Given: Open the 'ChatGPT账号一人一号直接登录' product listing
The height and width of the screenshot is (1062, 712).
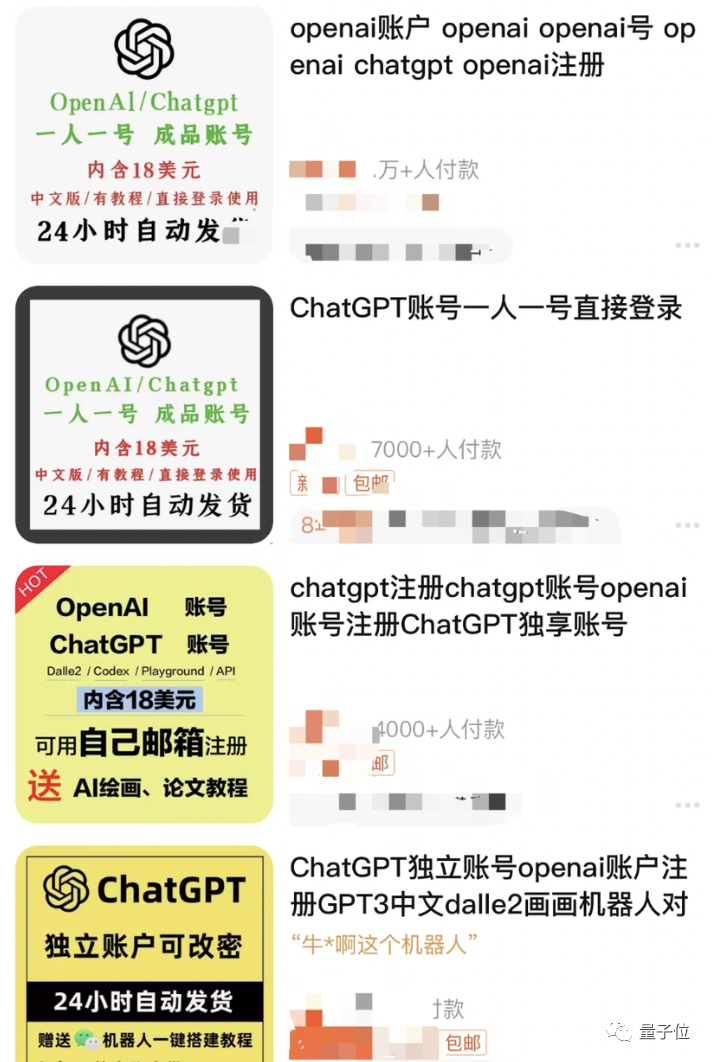Looking at the screenshot, I should pyautogui.click(x=486, y=307).
